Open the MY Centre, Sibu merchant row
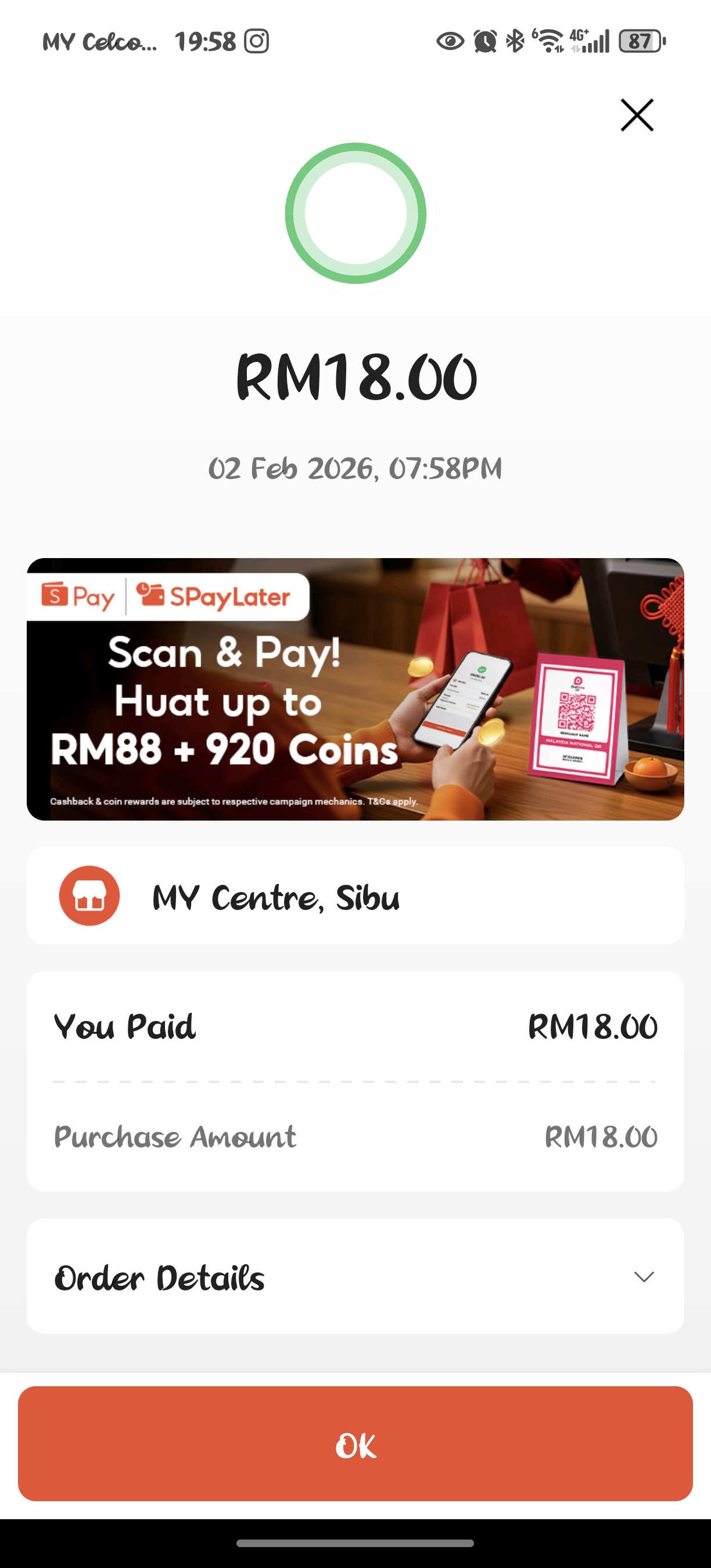 coord(355,896)
